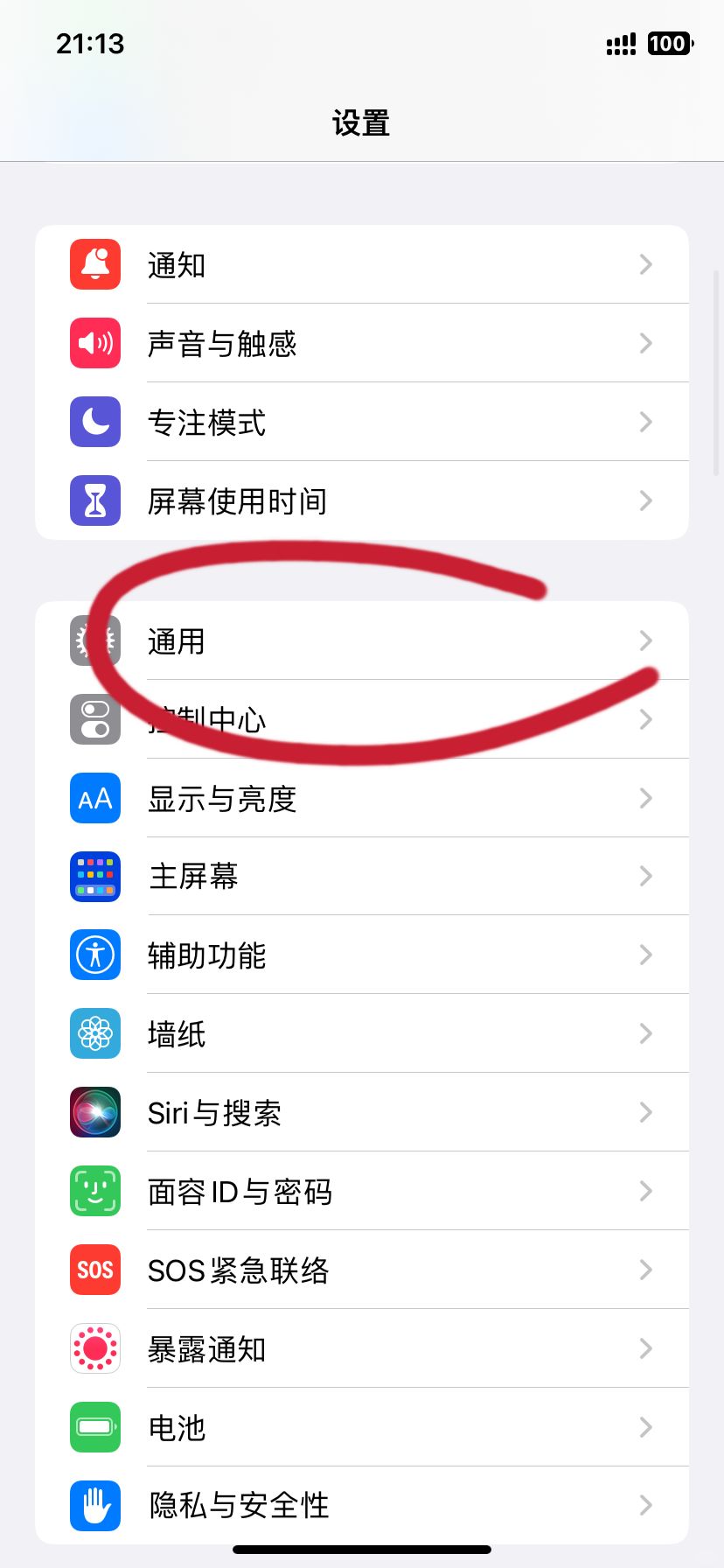Go to 专注模式 settings
Screen dimensions: 724x1568
pyautogui.click(x=361, y=422)
